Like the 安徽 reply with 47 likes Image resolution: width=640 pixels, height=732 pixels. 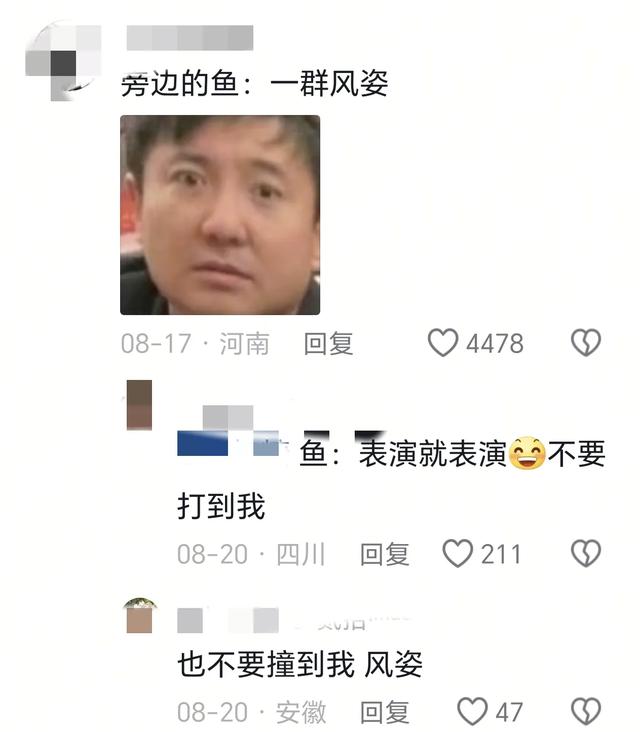pyautogui.click(x=472, y=711)
